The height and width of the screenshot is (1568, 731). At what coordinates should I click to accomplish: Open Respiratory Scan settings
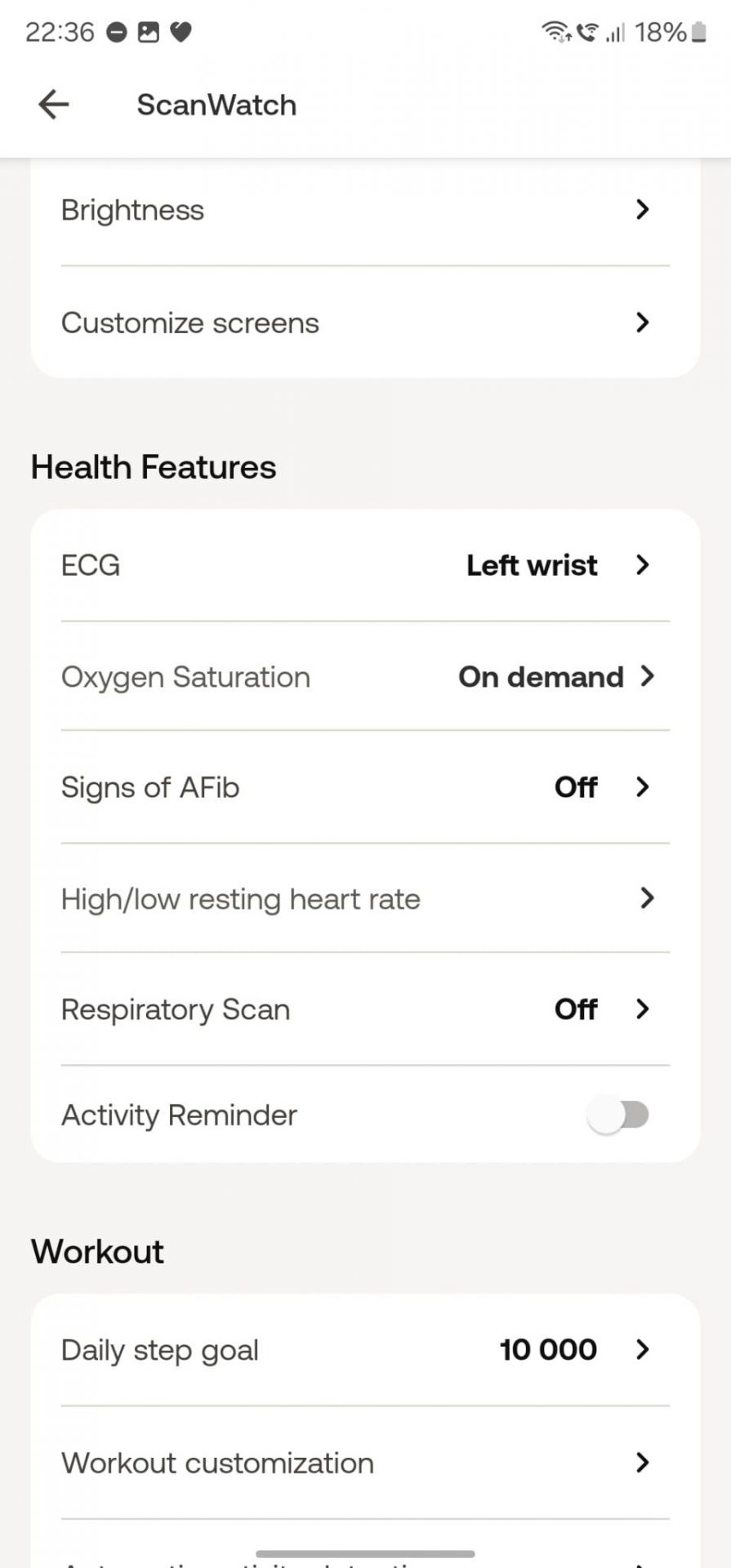365,1009
